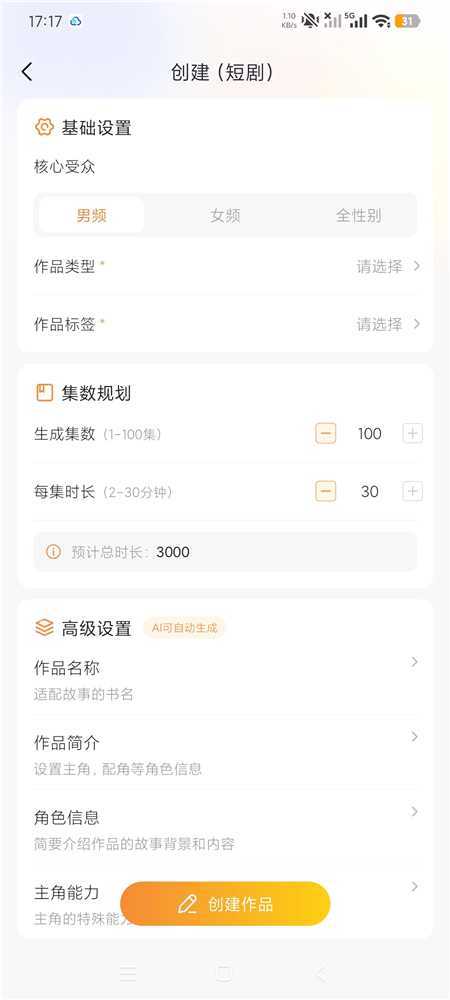Image resolution: width=450 pixels, height=1000 pixels.
Task: Decrease 生成集数 with the minus button
Action: 325,434
